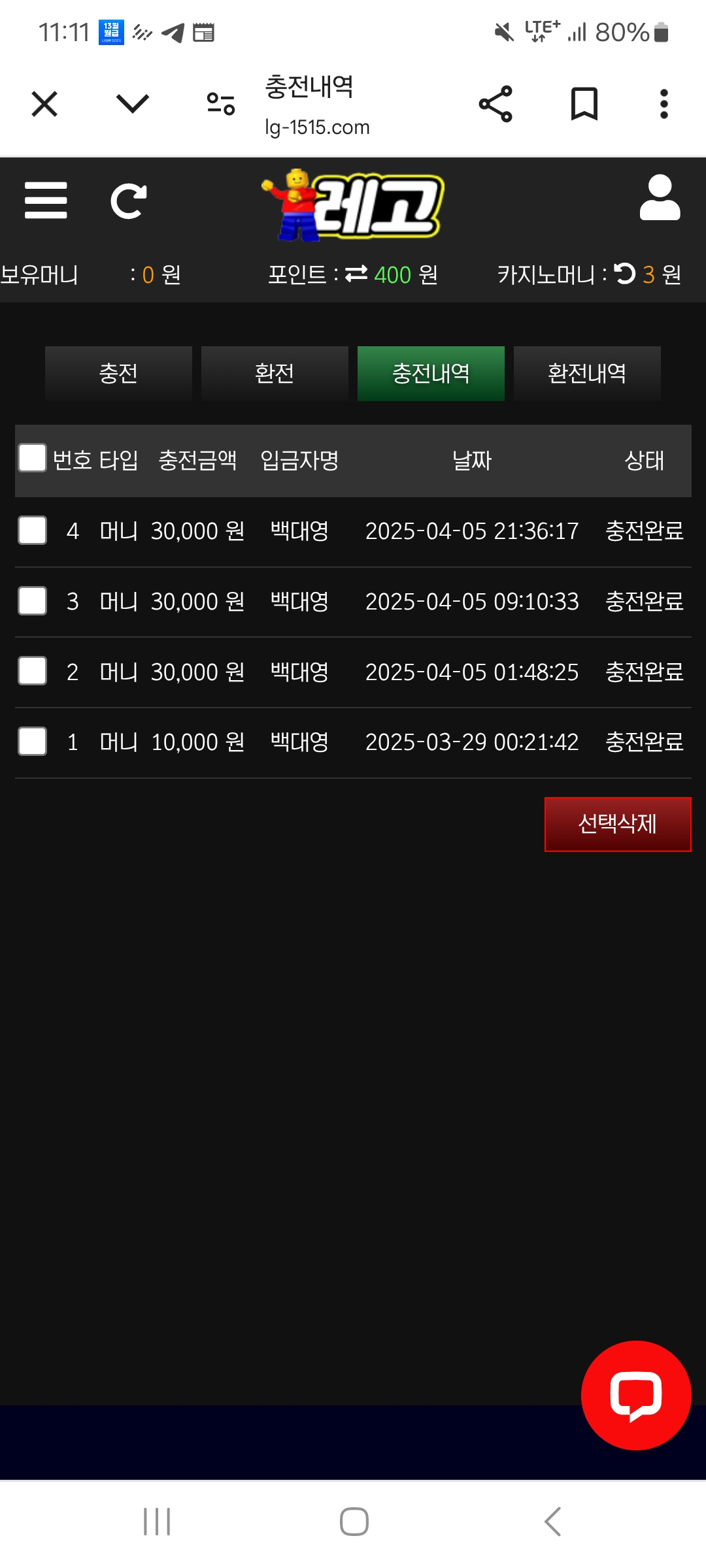This screenshot has width=706, height=1568.
Task: Convert points with the swap arrows icon
Action: pyautogui.click(x=356, y=274)
